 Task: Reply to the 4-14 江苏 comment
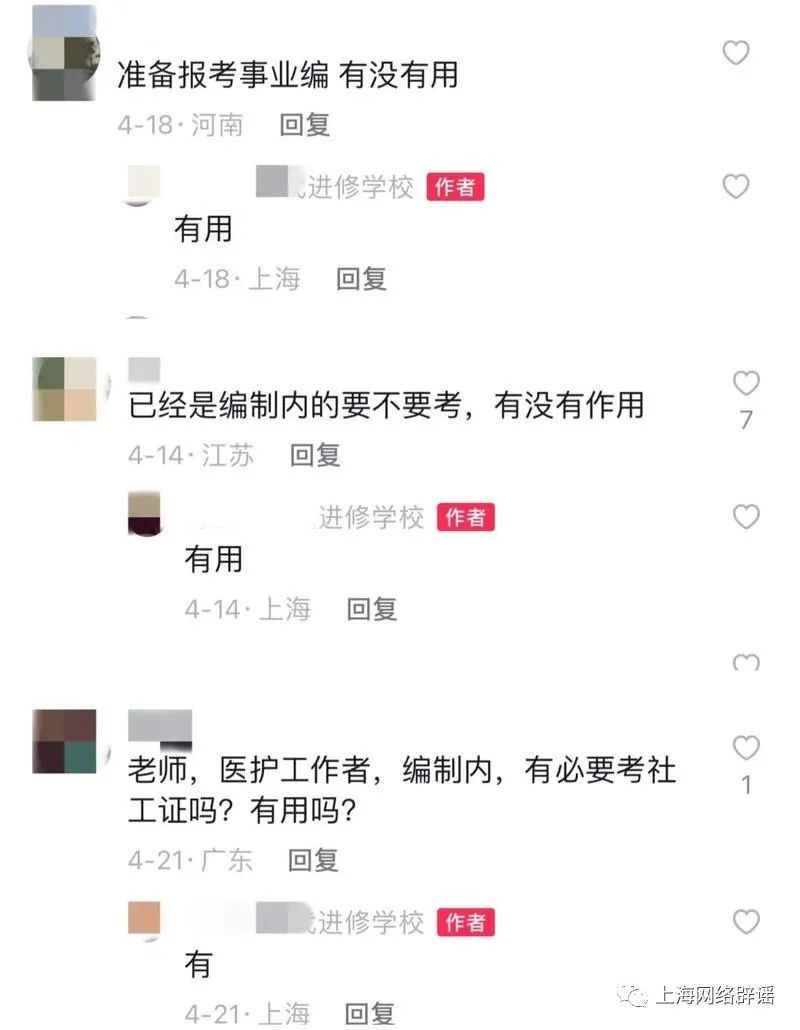[315, 455]
